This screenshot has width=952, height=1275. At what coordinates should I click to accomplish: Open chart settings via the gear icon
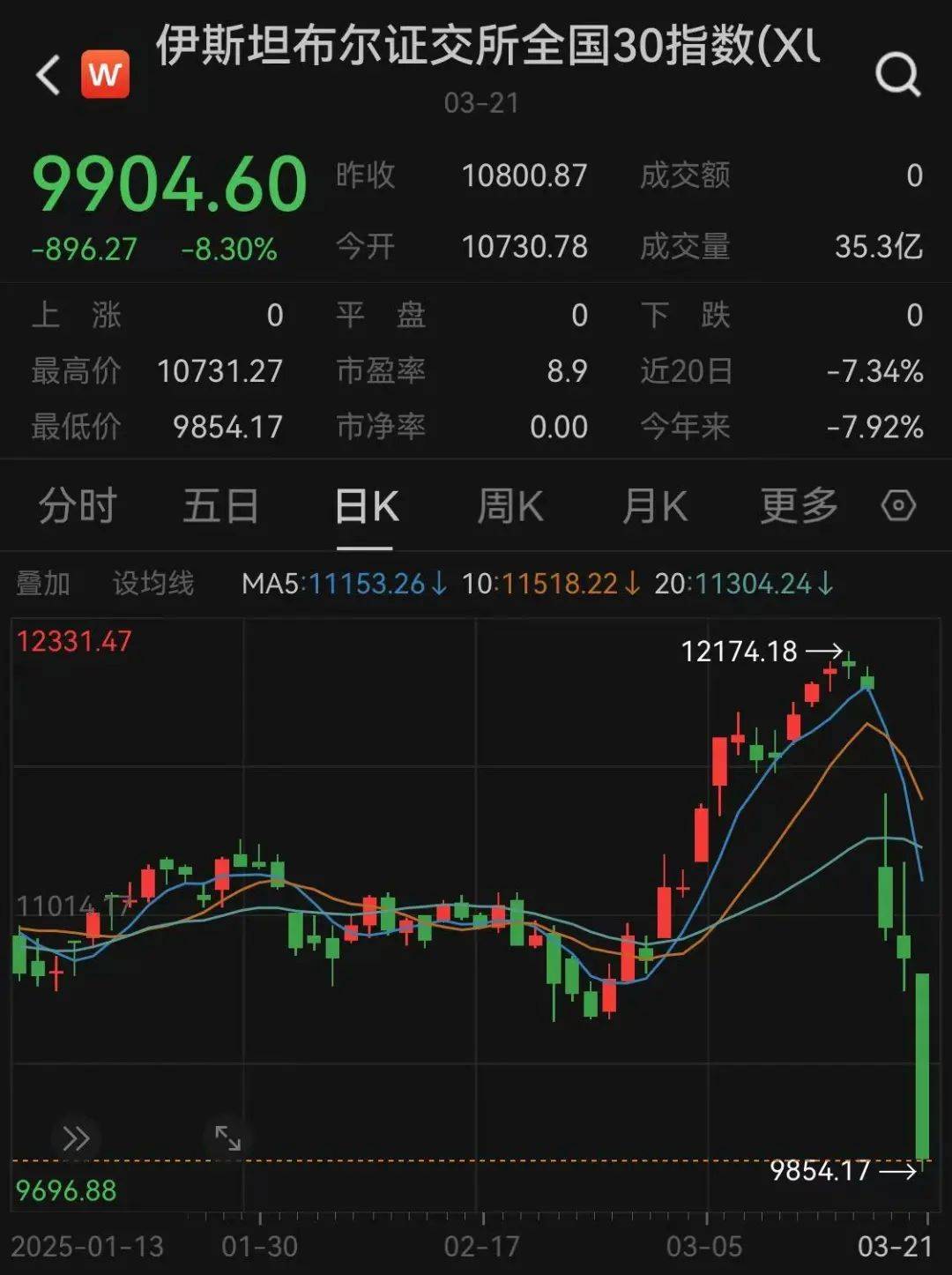[899, 504]
